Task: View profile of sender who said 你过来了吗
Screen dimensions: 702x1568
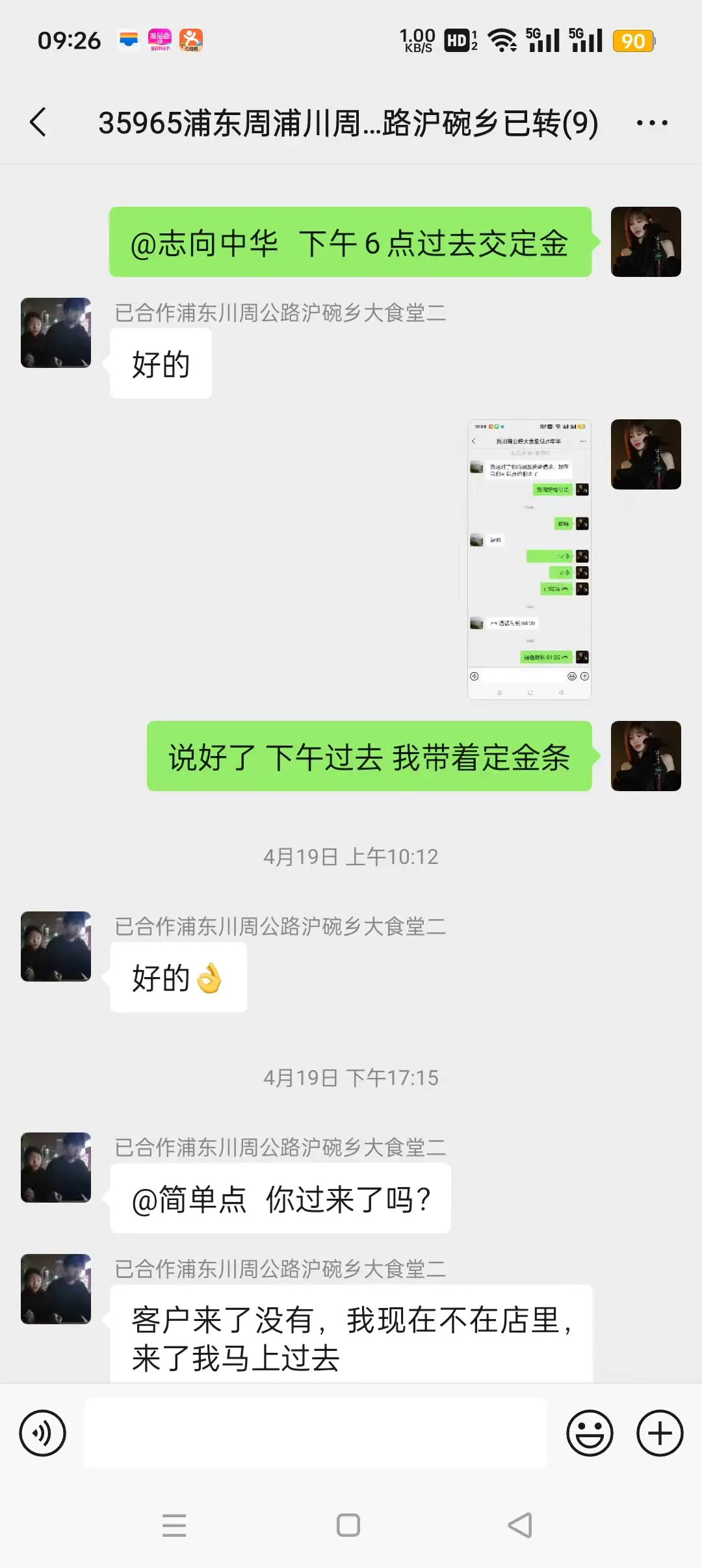Action: tap(56, 1168)
